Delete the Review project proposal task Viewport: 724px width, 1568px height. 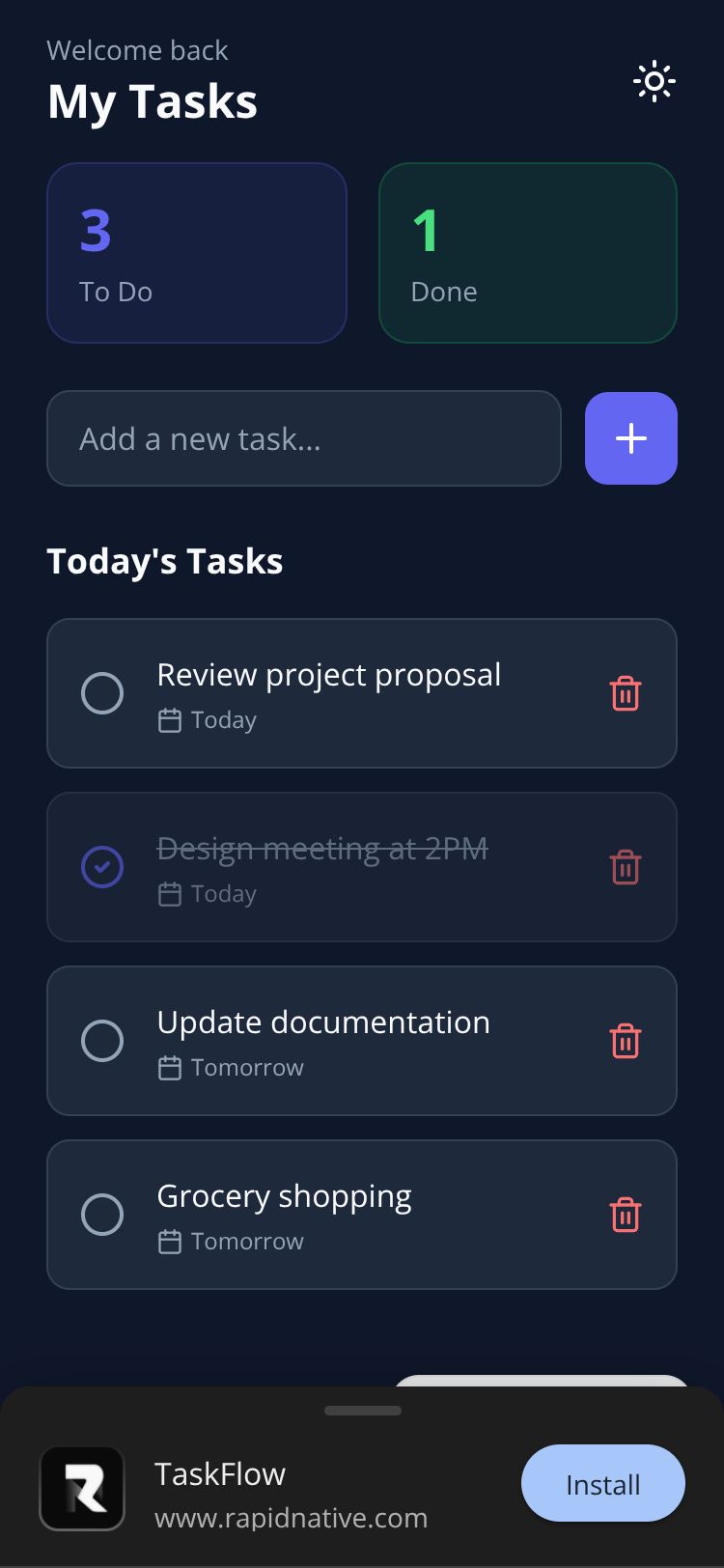(625, 693)
